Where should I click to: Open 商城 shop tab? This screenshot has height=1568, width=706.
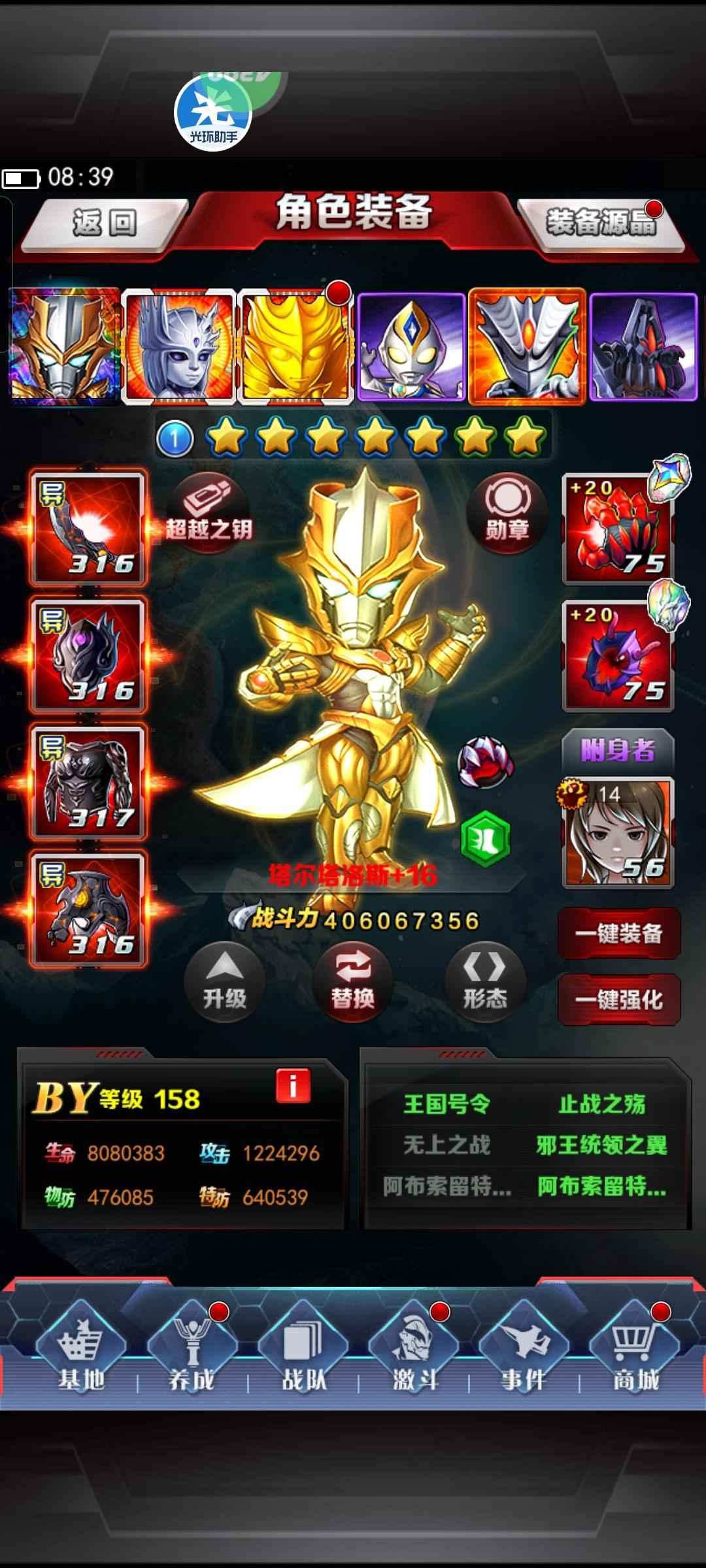click(635, 1353)
